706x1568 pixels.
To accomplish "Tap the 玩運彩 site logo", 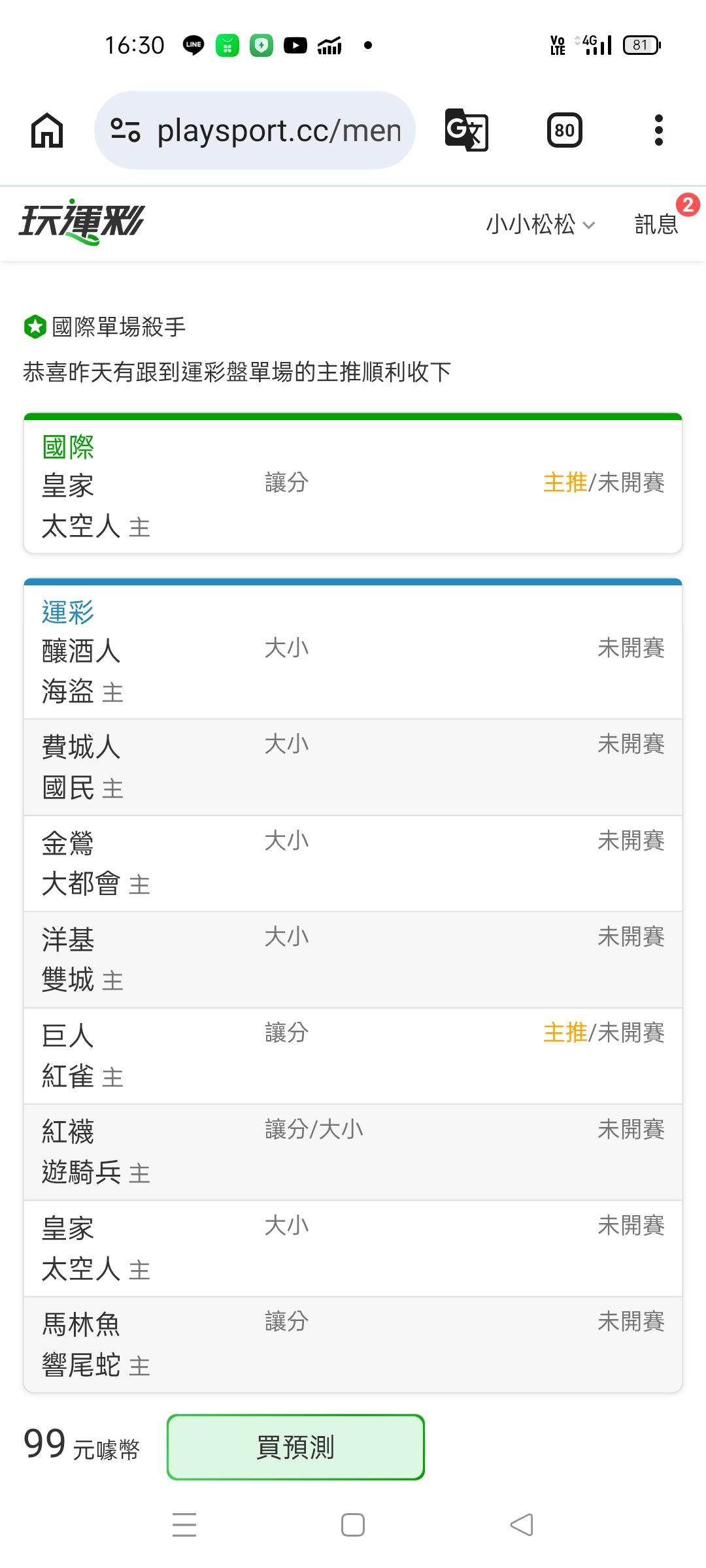I will click(x=82, y=222).
